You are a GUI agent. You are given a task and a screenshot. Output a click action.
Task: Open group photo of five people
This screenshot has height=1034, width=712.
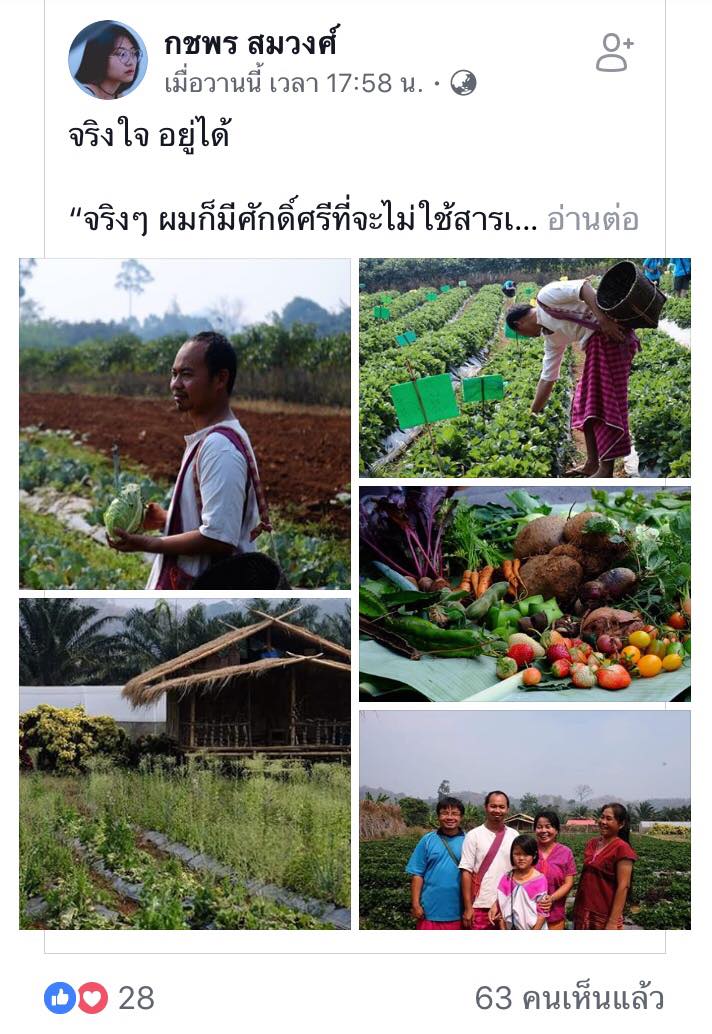pos(524,820)
